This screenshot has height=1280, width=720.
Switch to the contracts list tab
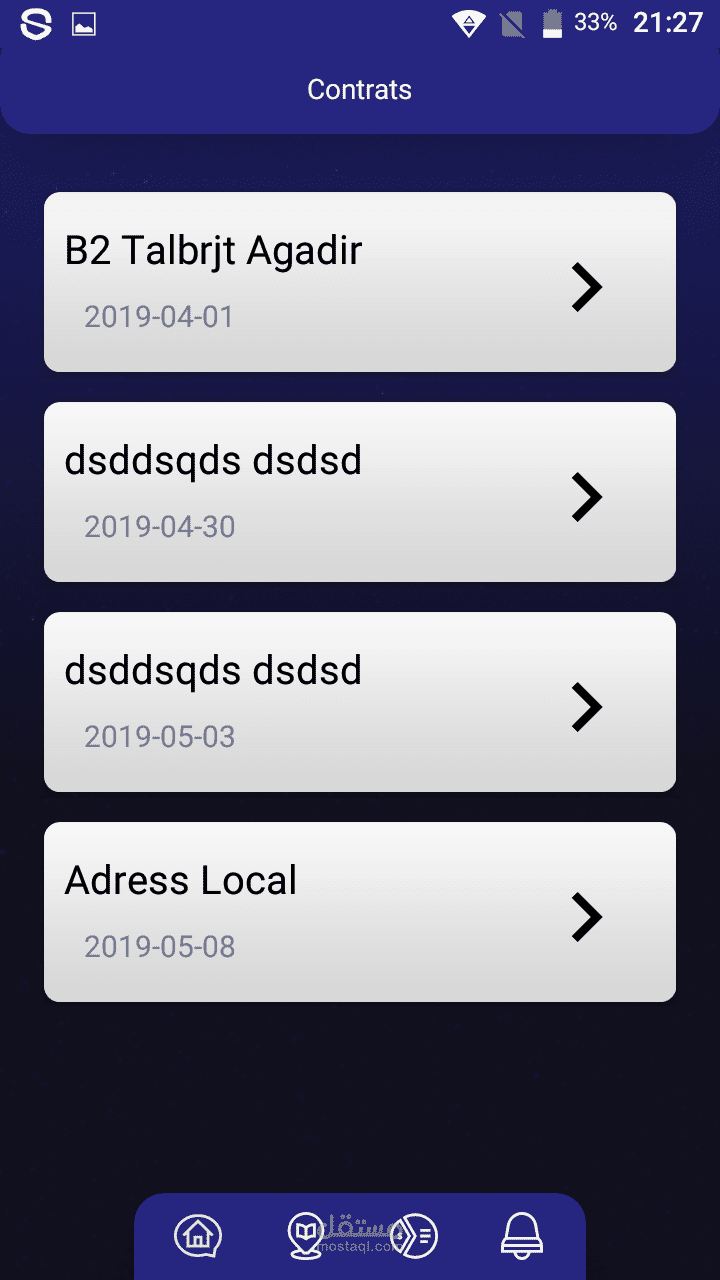click(414, 1236)
